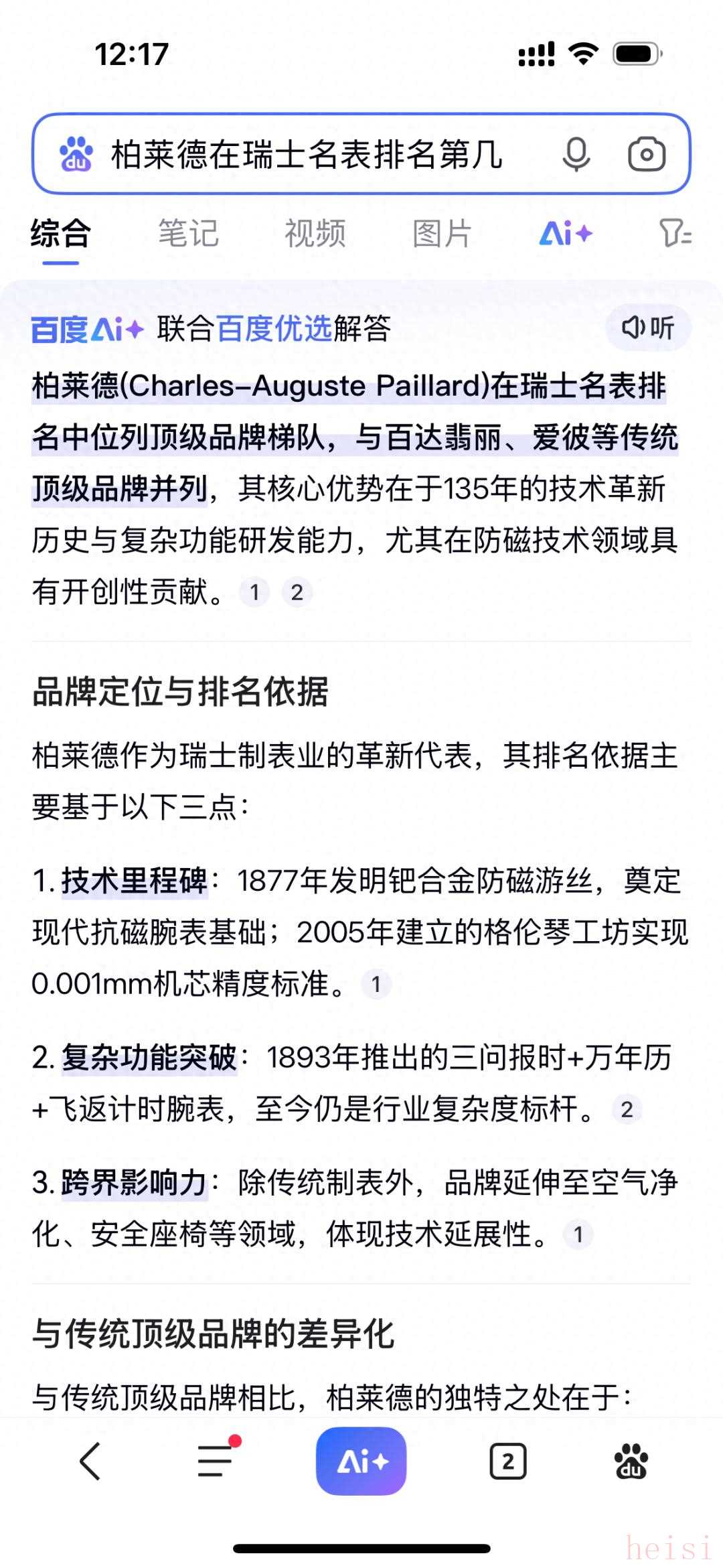This screenshot has width=723, height=1568.
Task: Open the Ai+ top tab
Action: (x=566, y=234)
